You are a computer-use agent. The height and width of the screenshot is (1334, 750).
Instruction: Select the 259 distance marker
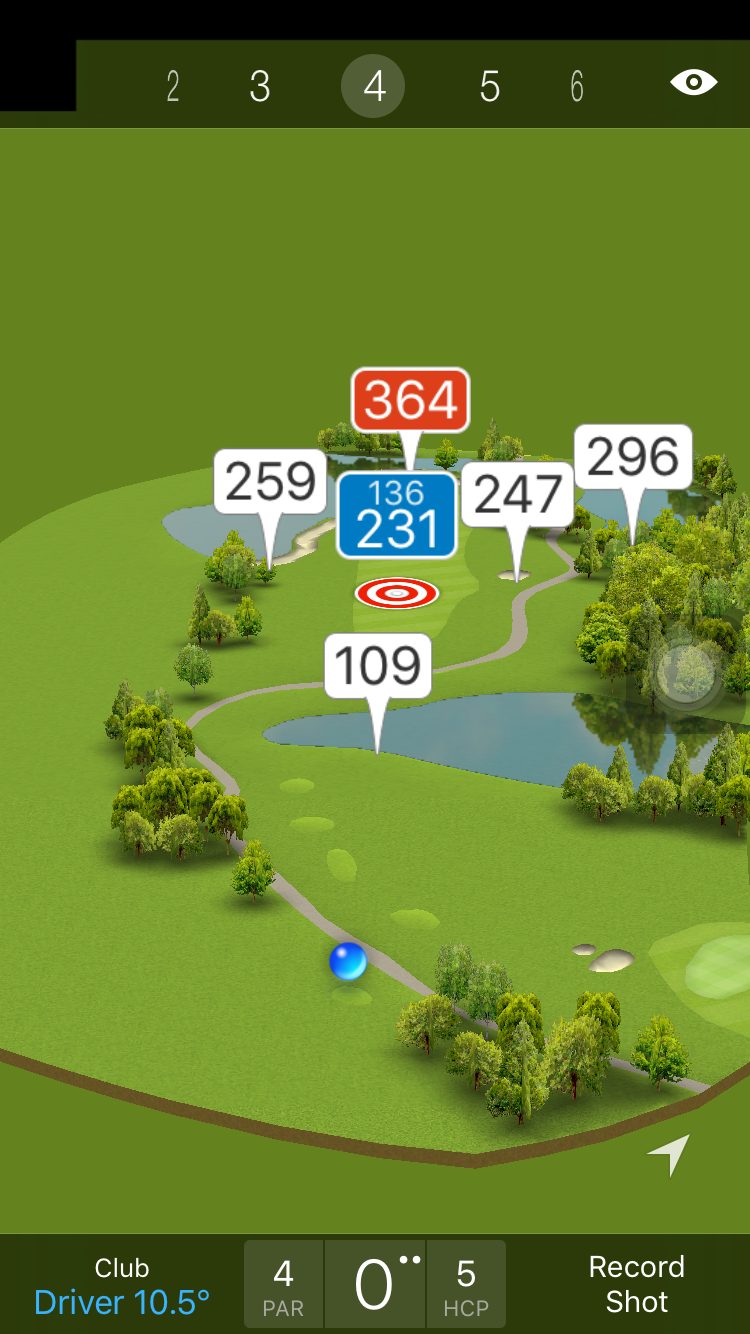[271, 483]
